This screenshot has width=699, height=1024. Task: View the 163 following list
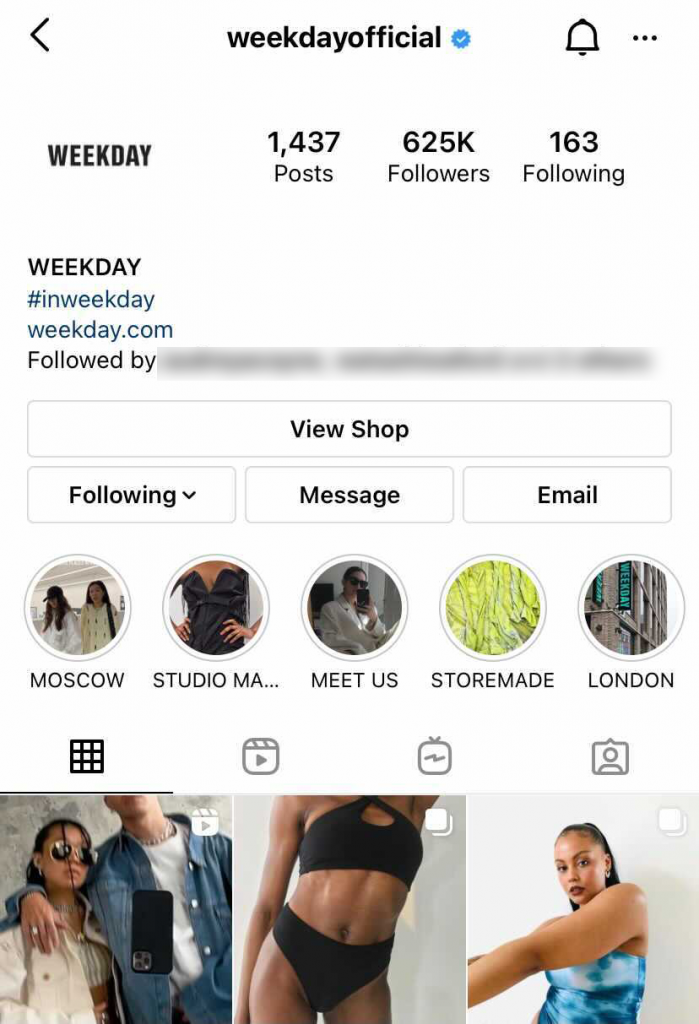click(573, 157)
